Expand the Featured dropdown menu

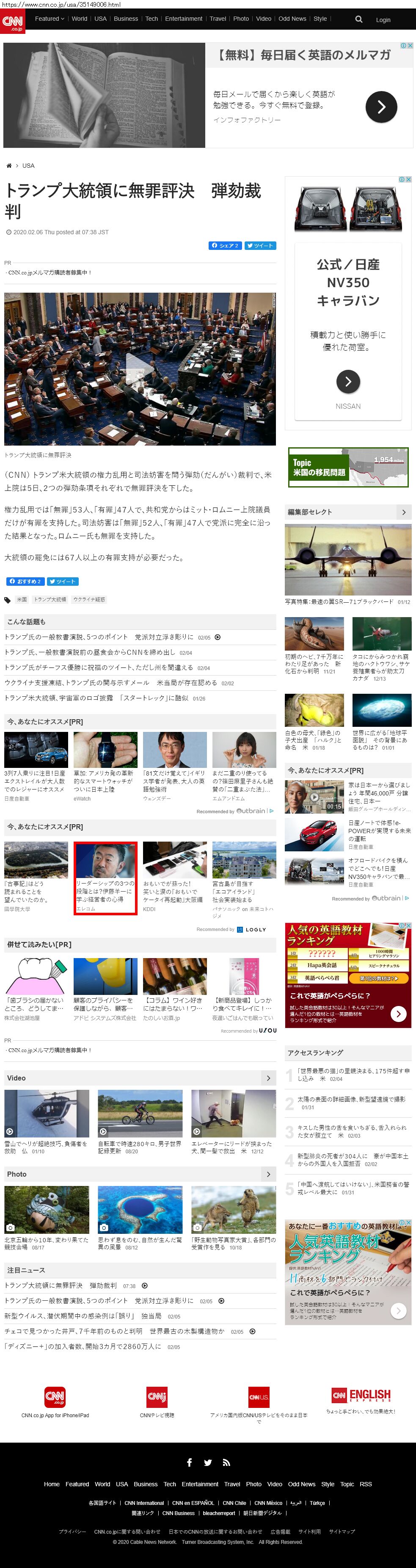pyautogui.click(x=49, y=19)
